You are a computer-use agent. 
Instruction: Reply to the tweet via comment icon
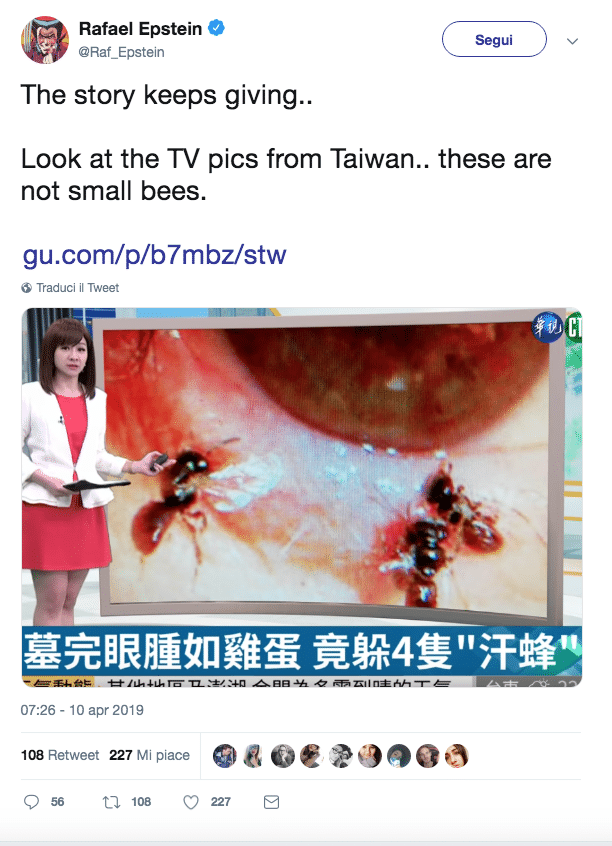(x=31, y=802)
